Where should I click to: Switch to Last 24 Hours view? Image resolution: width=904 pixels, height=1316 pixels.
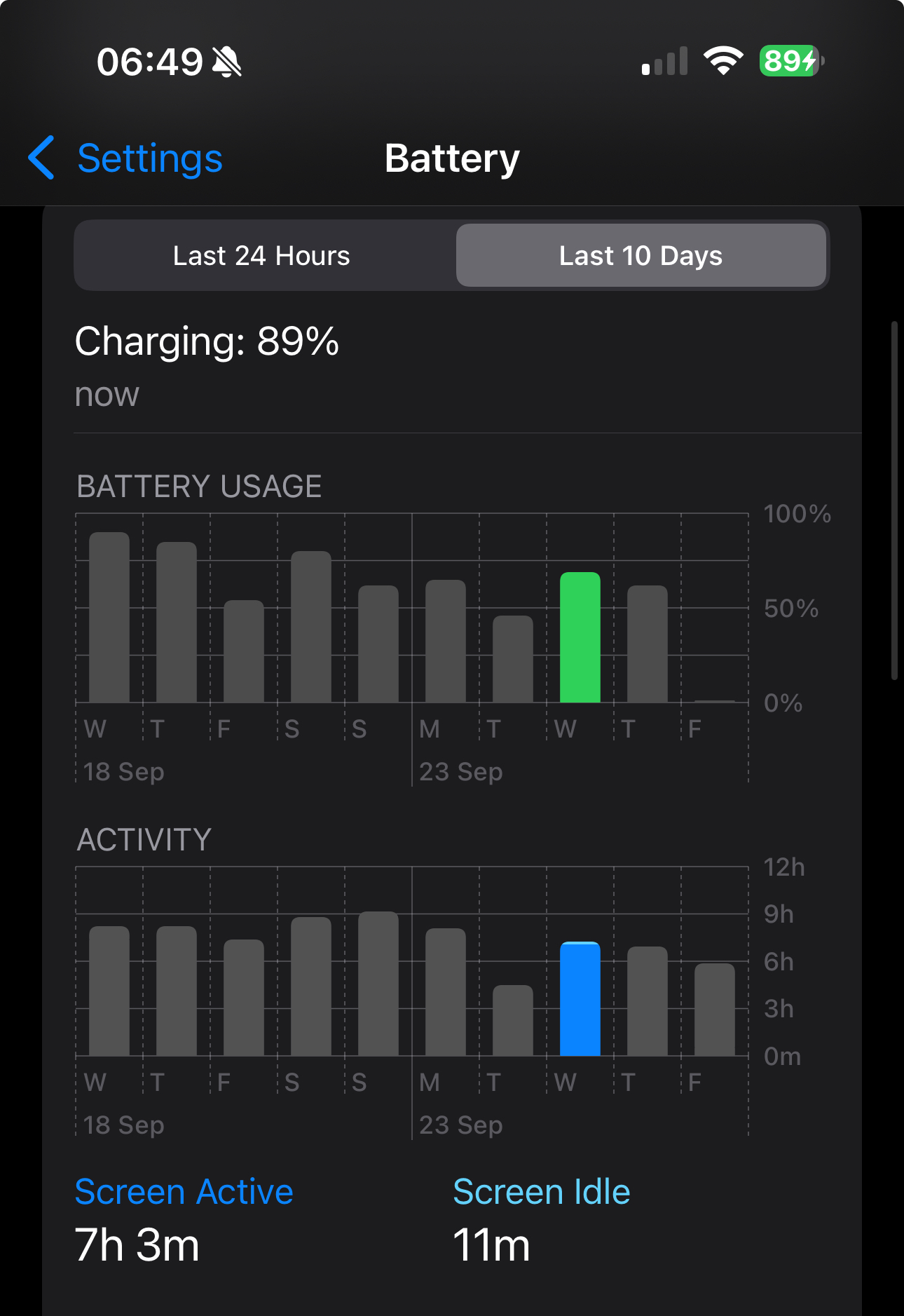tap(261, 256)
